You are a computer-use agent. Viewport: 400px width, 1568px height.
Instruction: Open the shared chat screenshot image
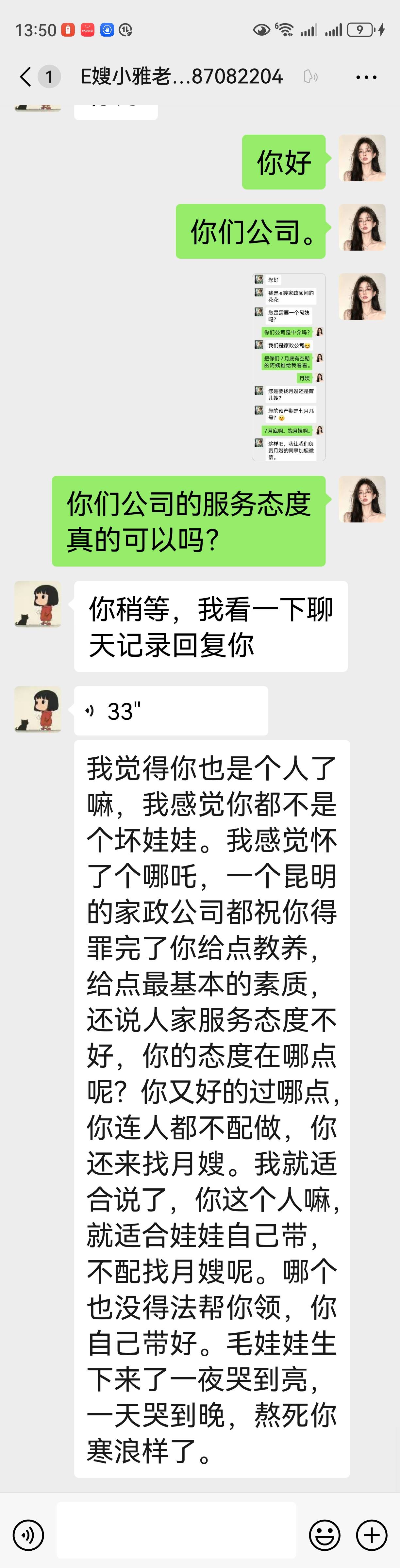tap(289, 367)
